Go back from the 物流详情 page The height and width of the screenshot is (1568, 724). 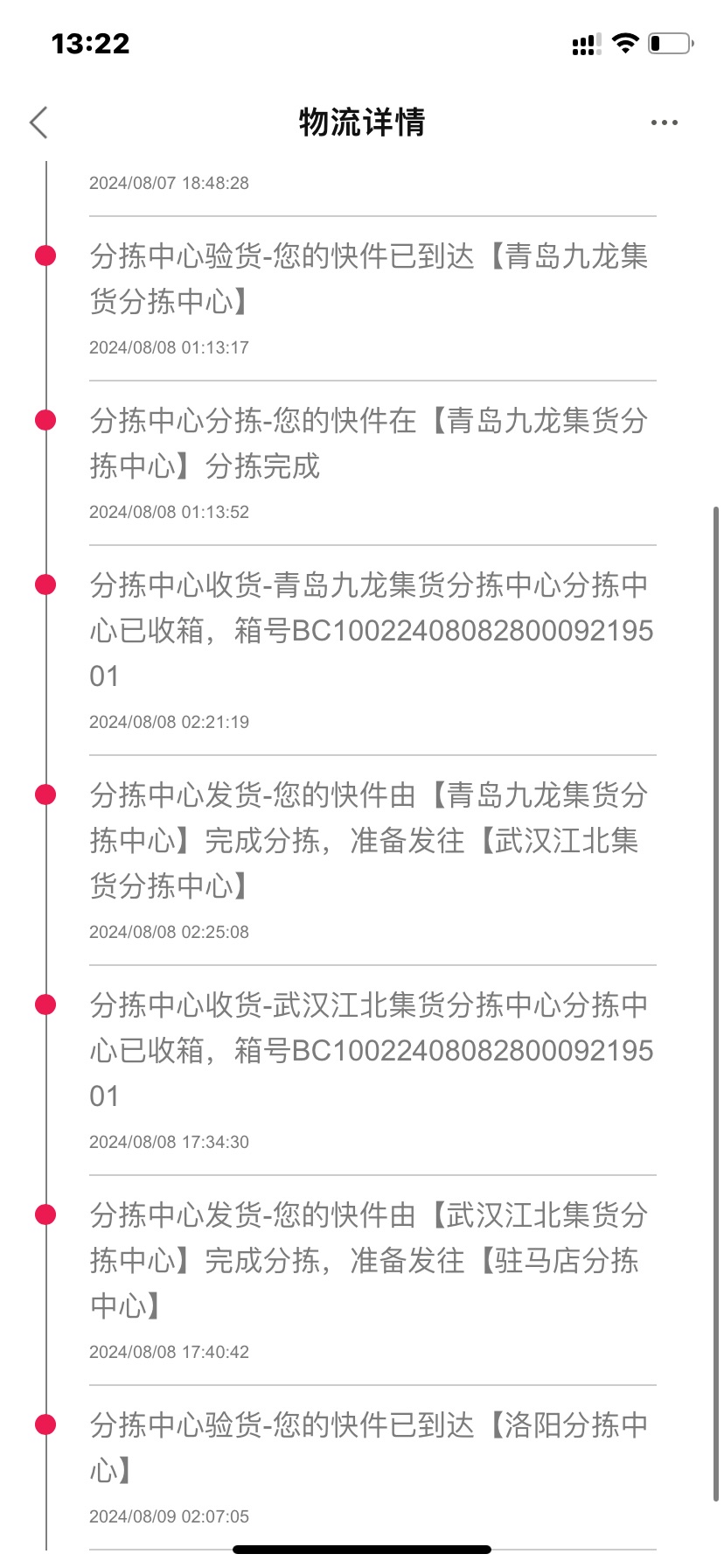pos(38,122)
